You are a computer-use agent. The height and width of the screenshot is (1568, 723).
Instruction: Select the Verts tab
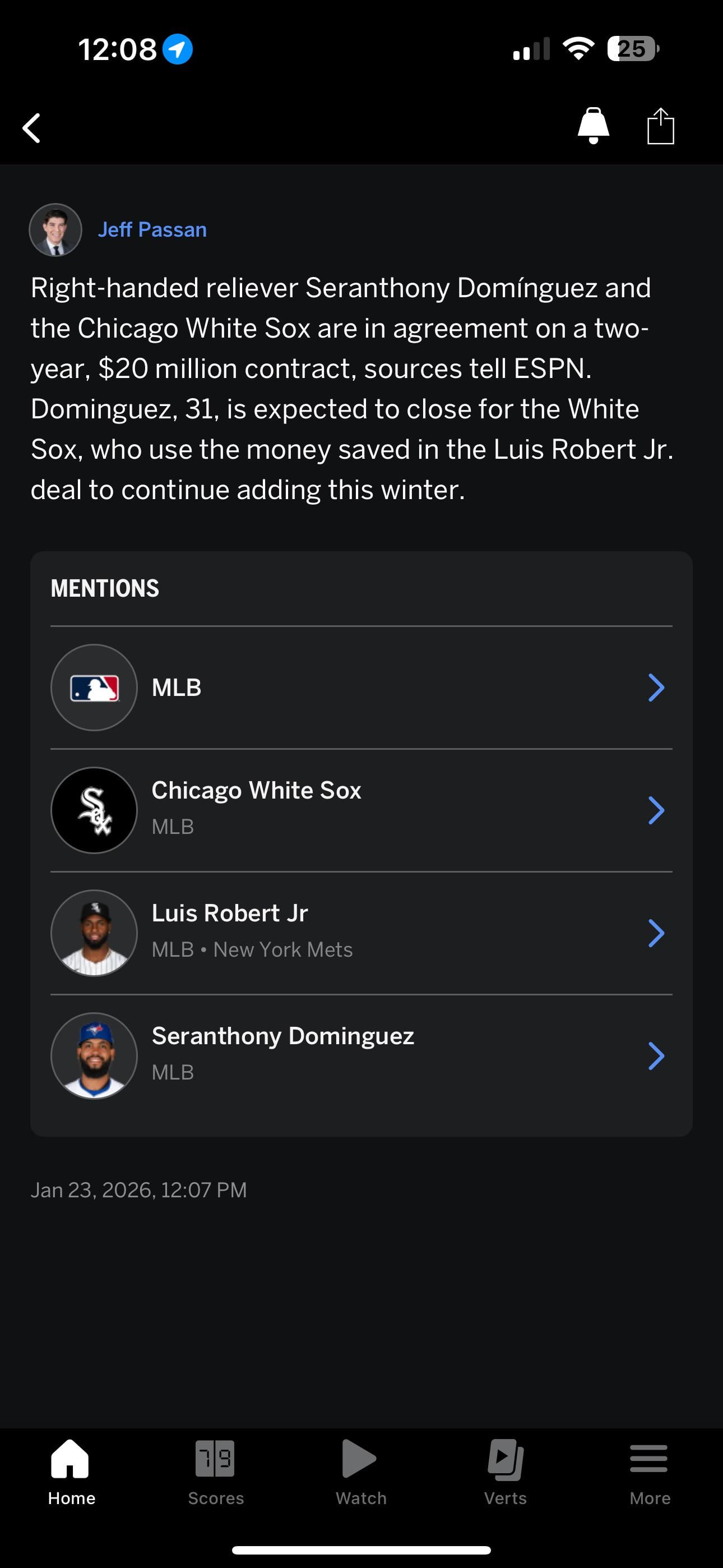[x=505, y=1470]
